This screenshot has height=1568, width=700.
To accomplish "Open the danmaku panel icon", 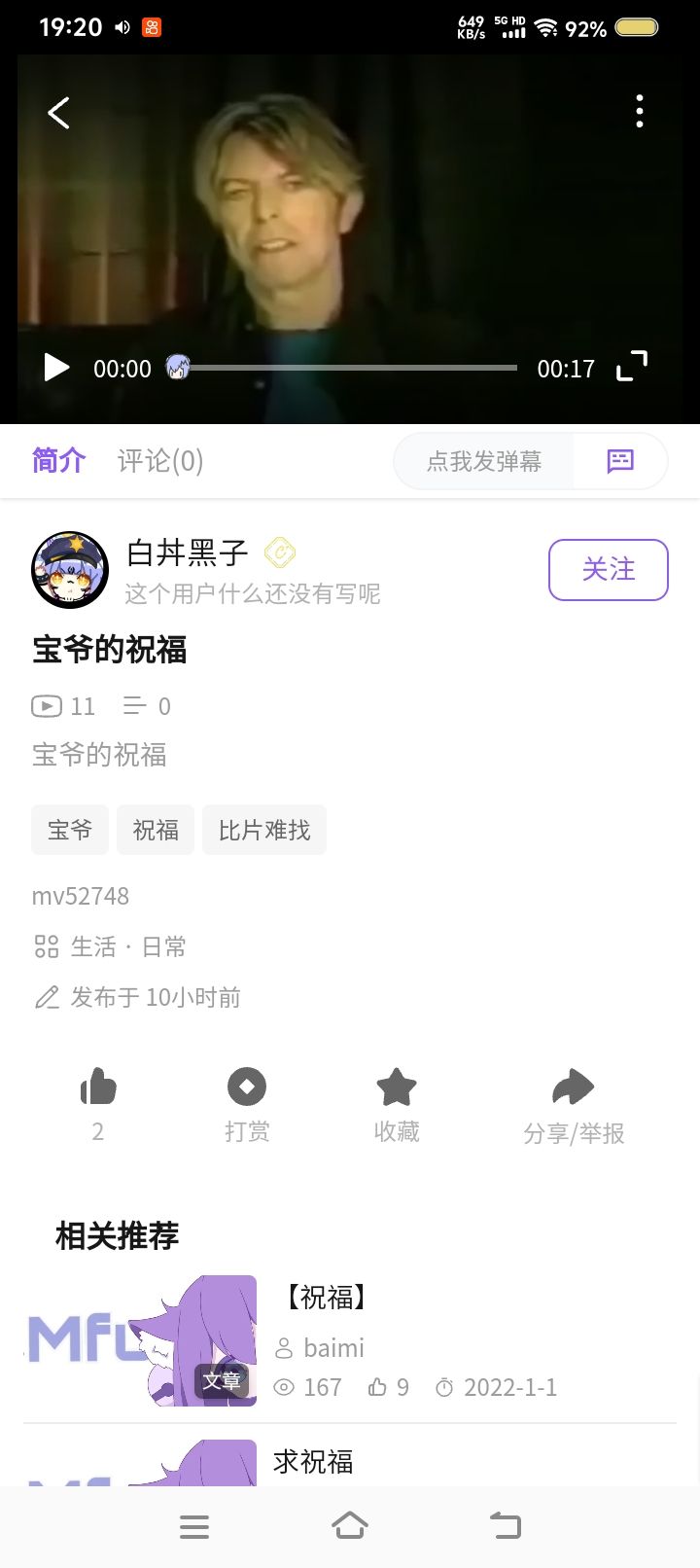I will tap(619, 460).
